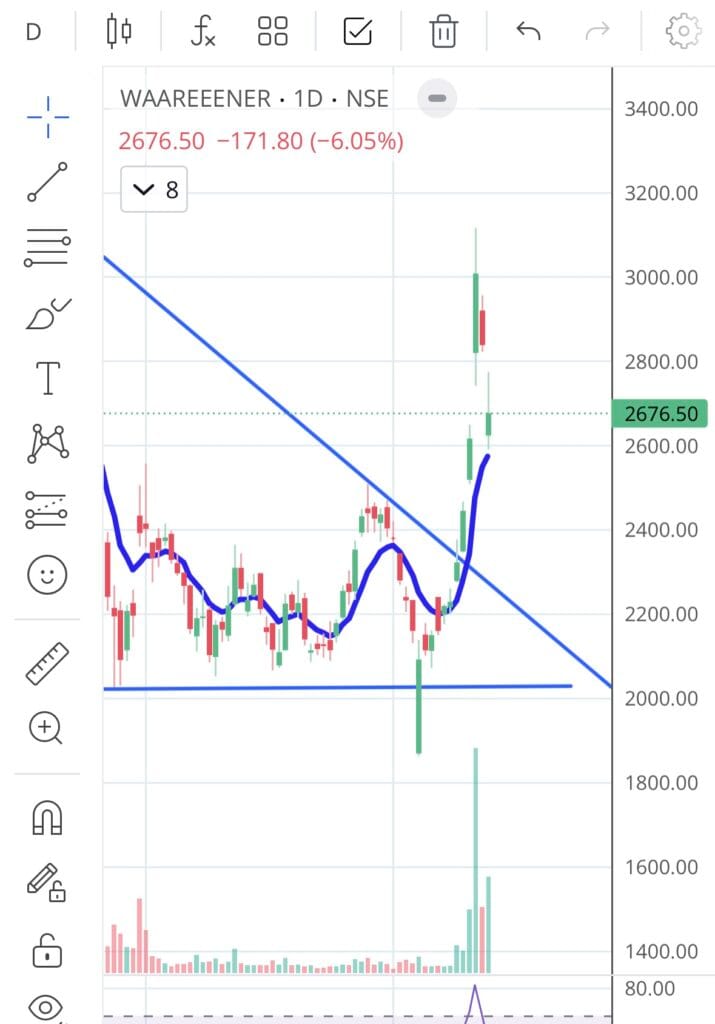Open the XABCD pattern tools
Viewport: 715px width, 1024px height.
47,443
